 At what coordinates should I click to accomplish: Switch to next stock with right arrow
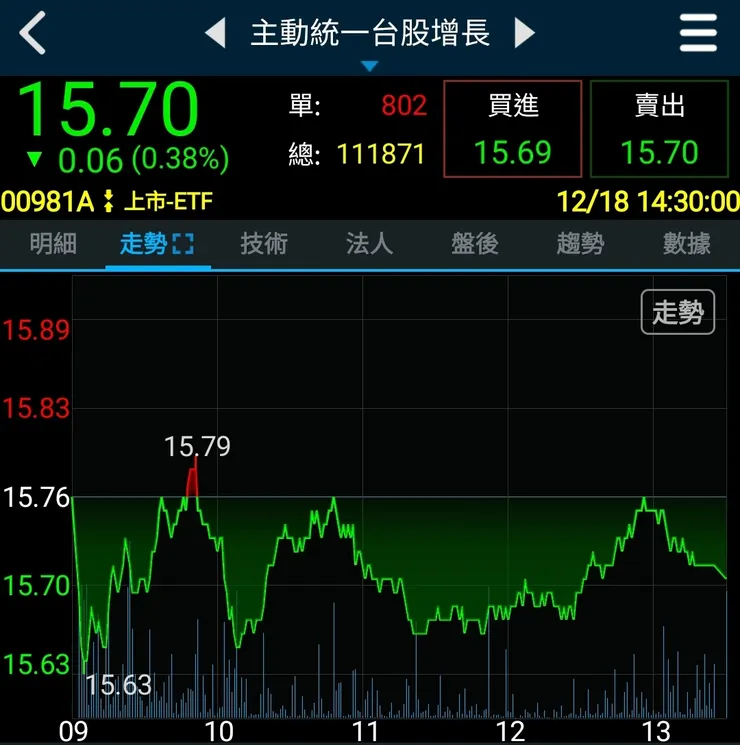tap(523, 32)
